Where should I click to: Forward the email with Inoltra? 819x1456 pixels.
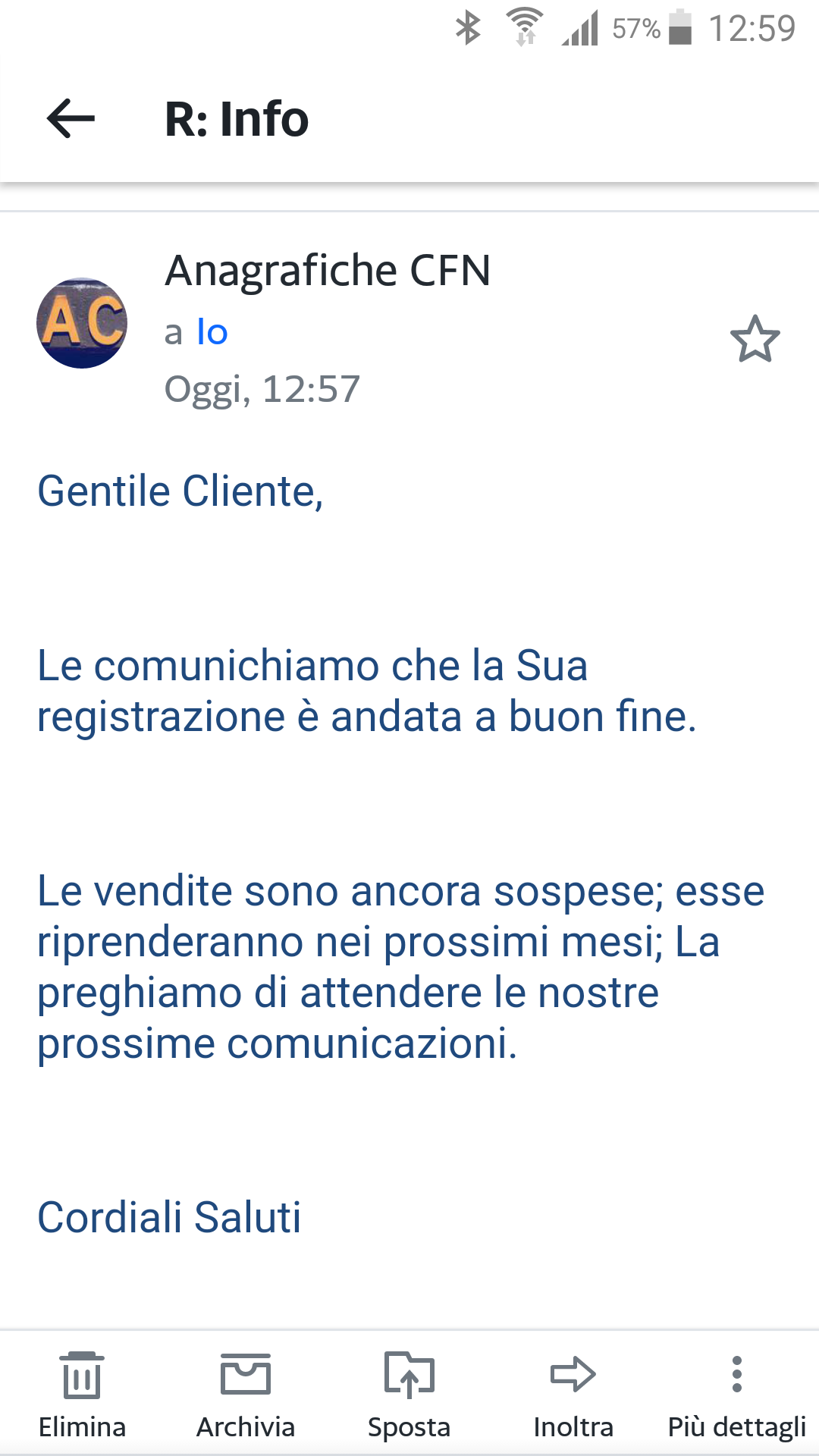click(x=573, y=1394)
